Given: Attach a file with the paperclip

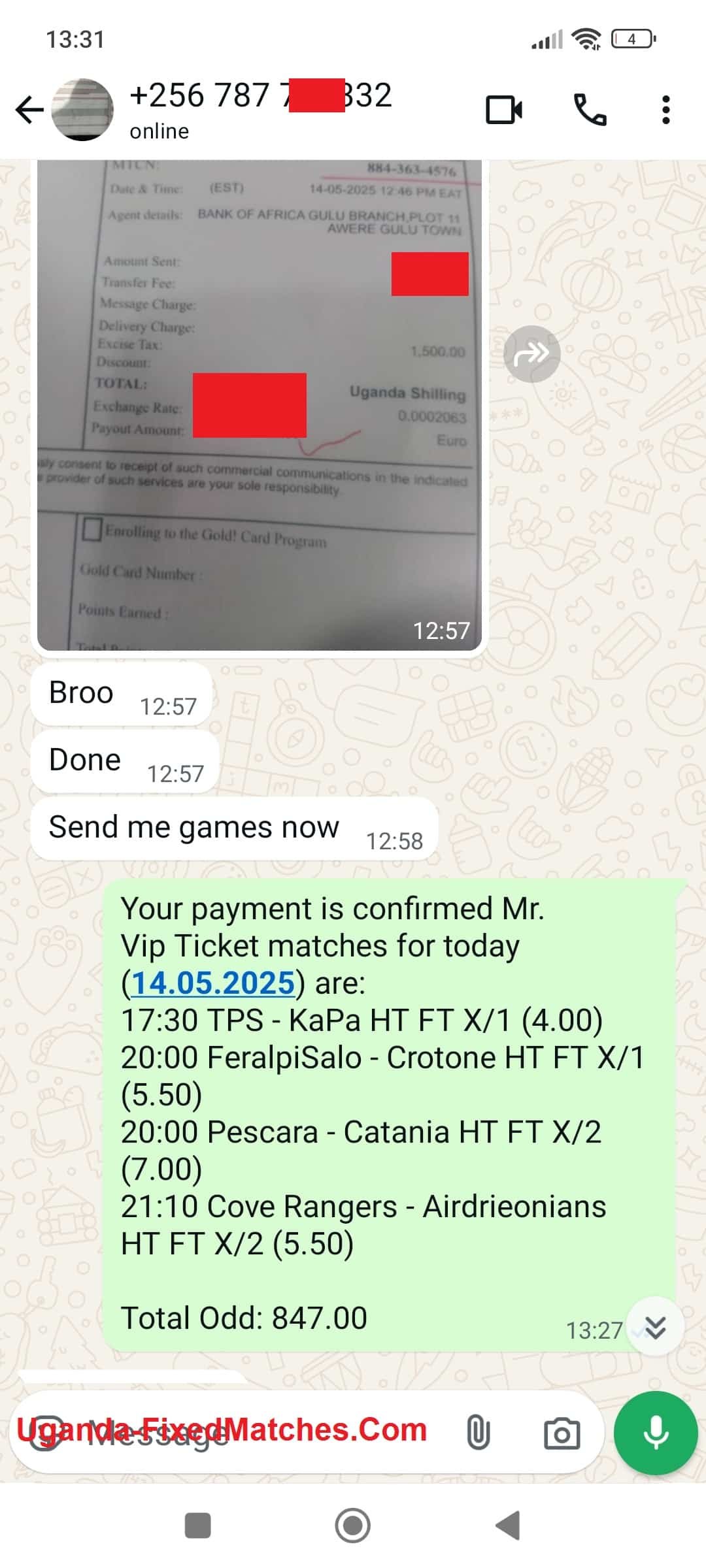Looking at the screenshot, I should [x=478, y=1433].
